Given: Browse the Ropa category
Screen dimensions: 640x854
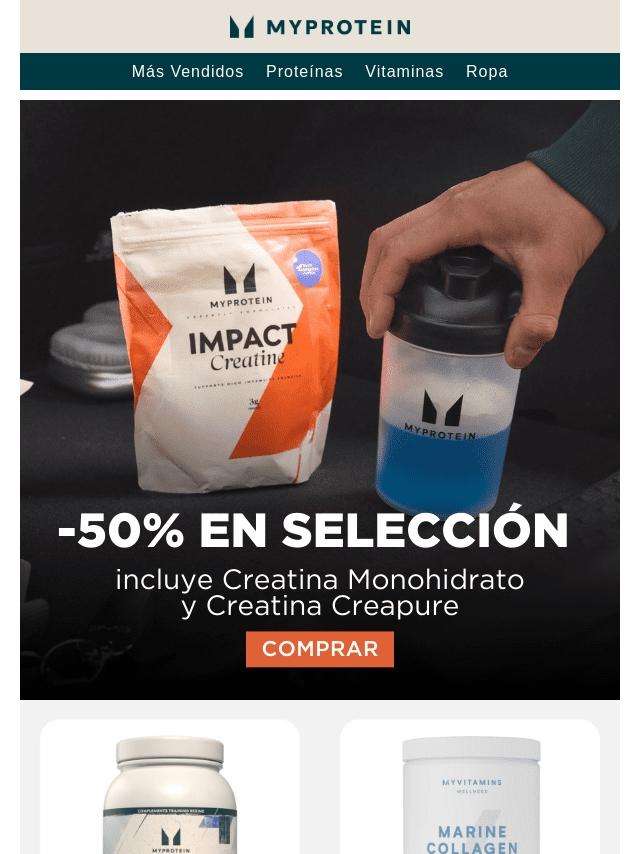Looking at the screenshot, I should [487, 72].
